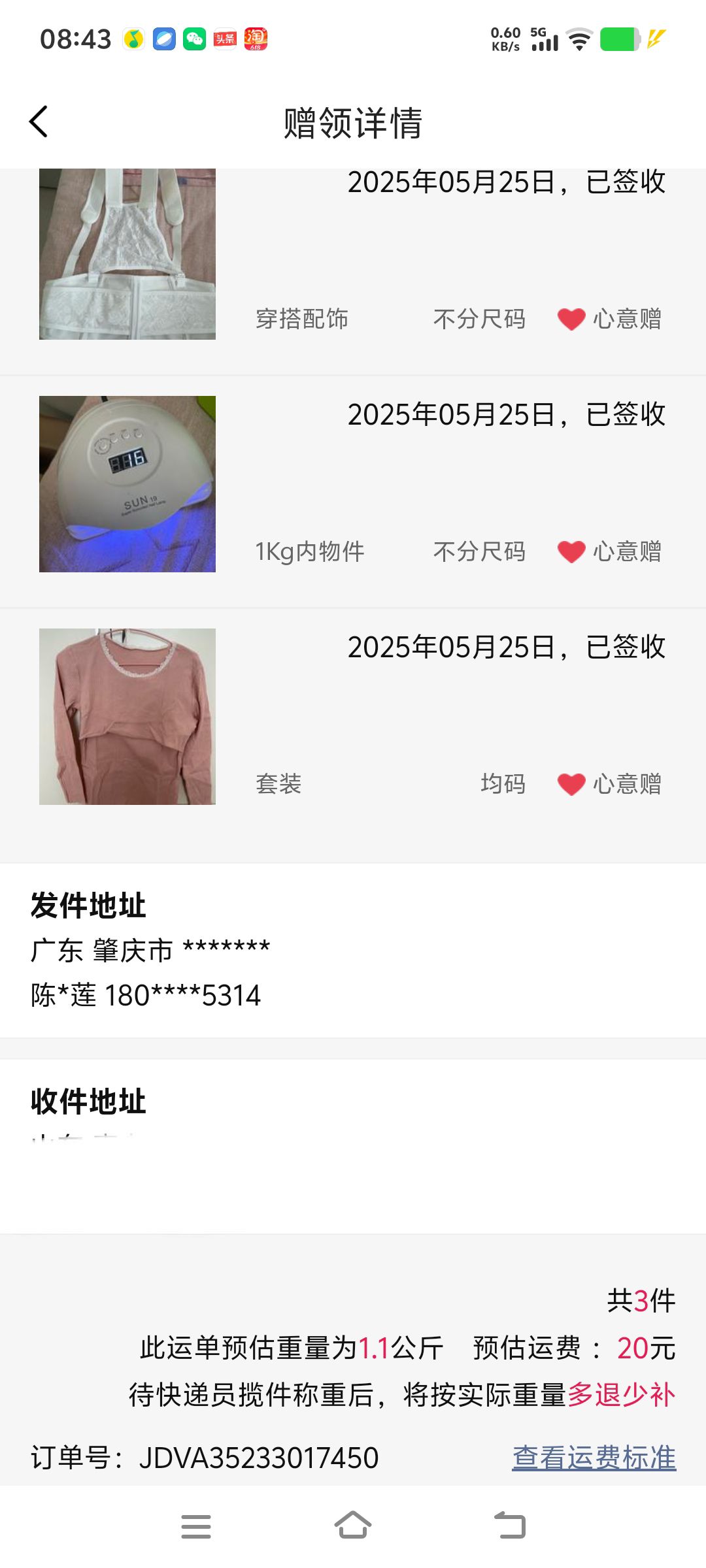Tap the system home button
This screenshot has width=706, height=1568.
[353, 1526]
